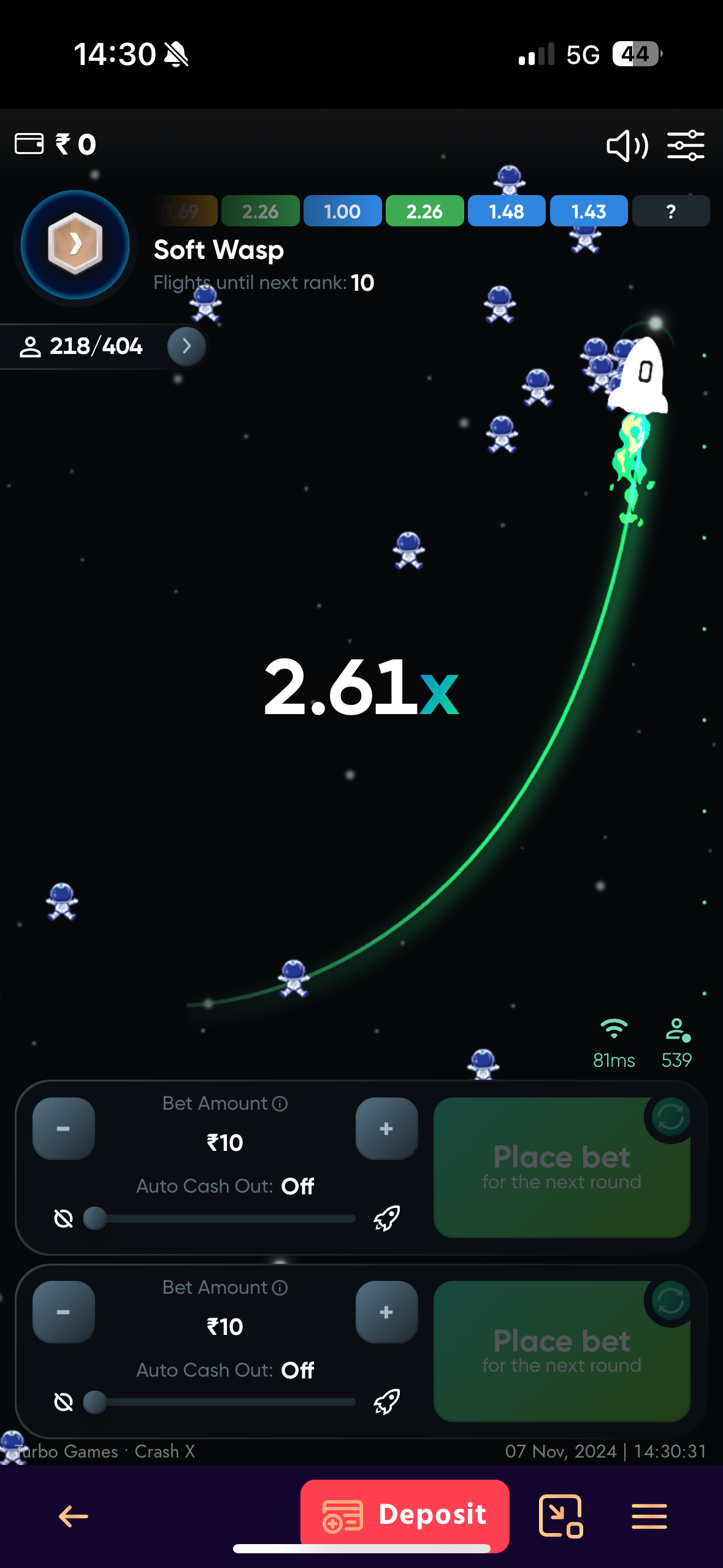Open the Soft Wasp rank badge

[x=75, y=245]
